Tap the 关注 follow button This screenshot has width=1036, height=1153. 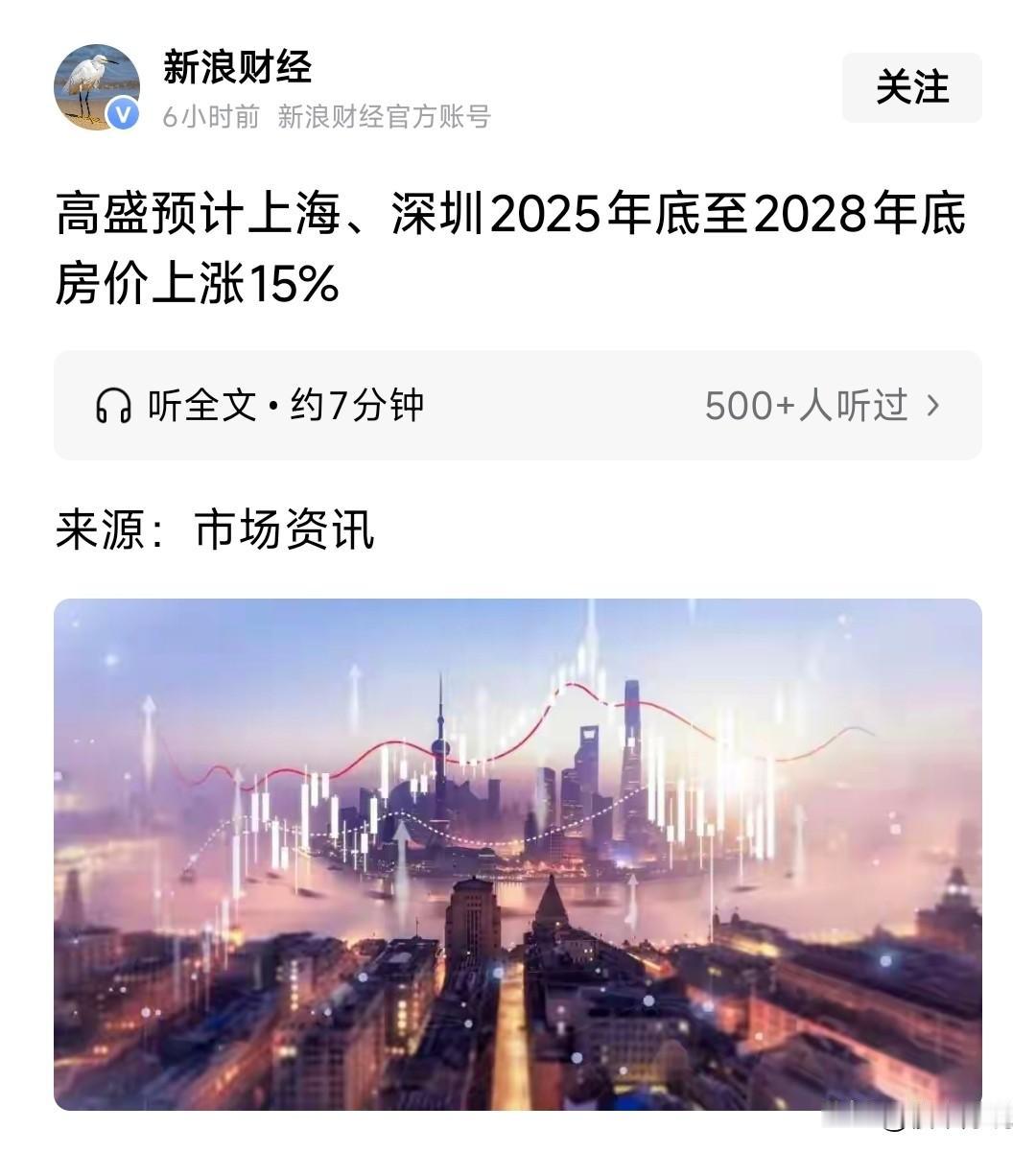coord(910,86)
